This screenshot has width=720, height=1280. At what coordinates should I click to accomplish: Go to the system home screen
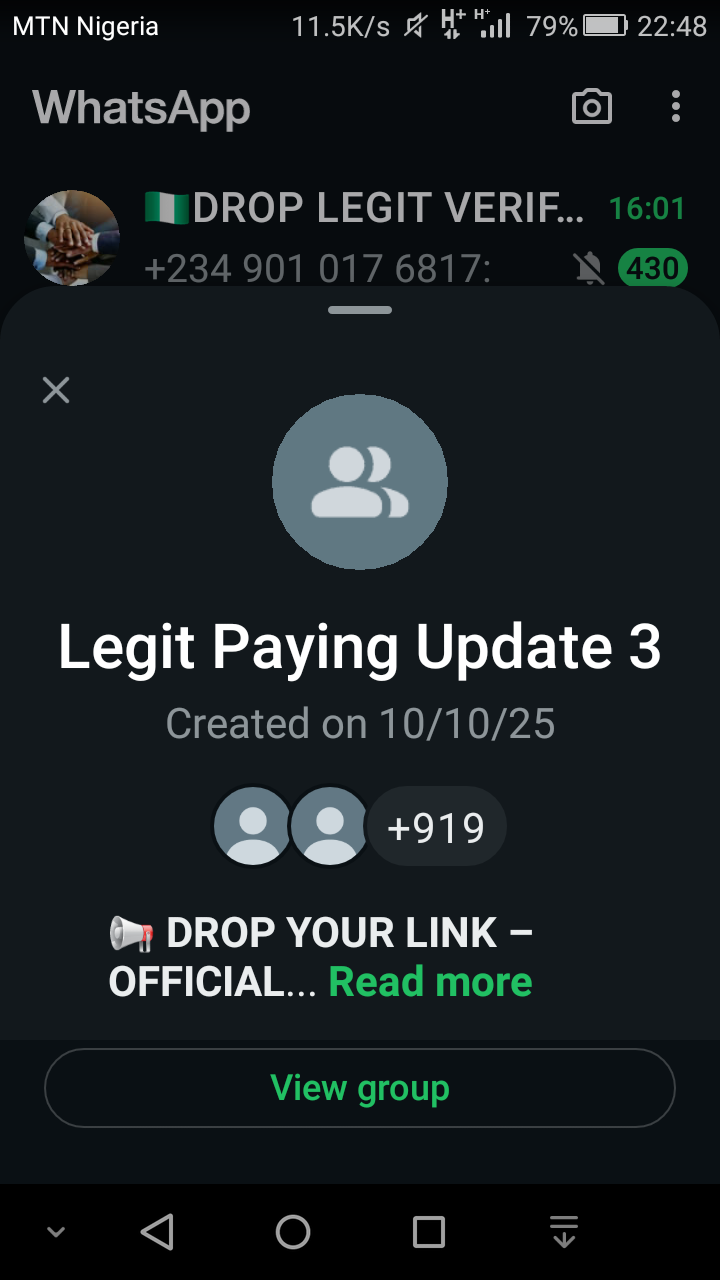[x=293, y=1232]
